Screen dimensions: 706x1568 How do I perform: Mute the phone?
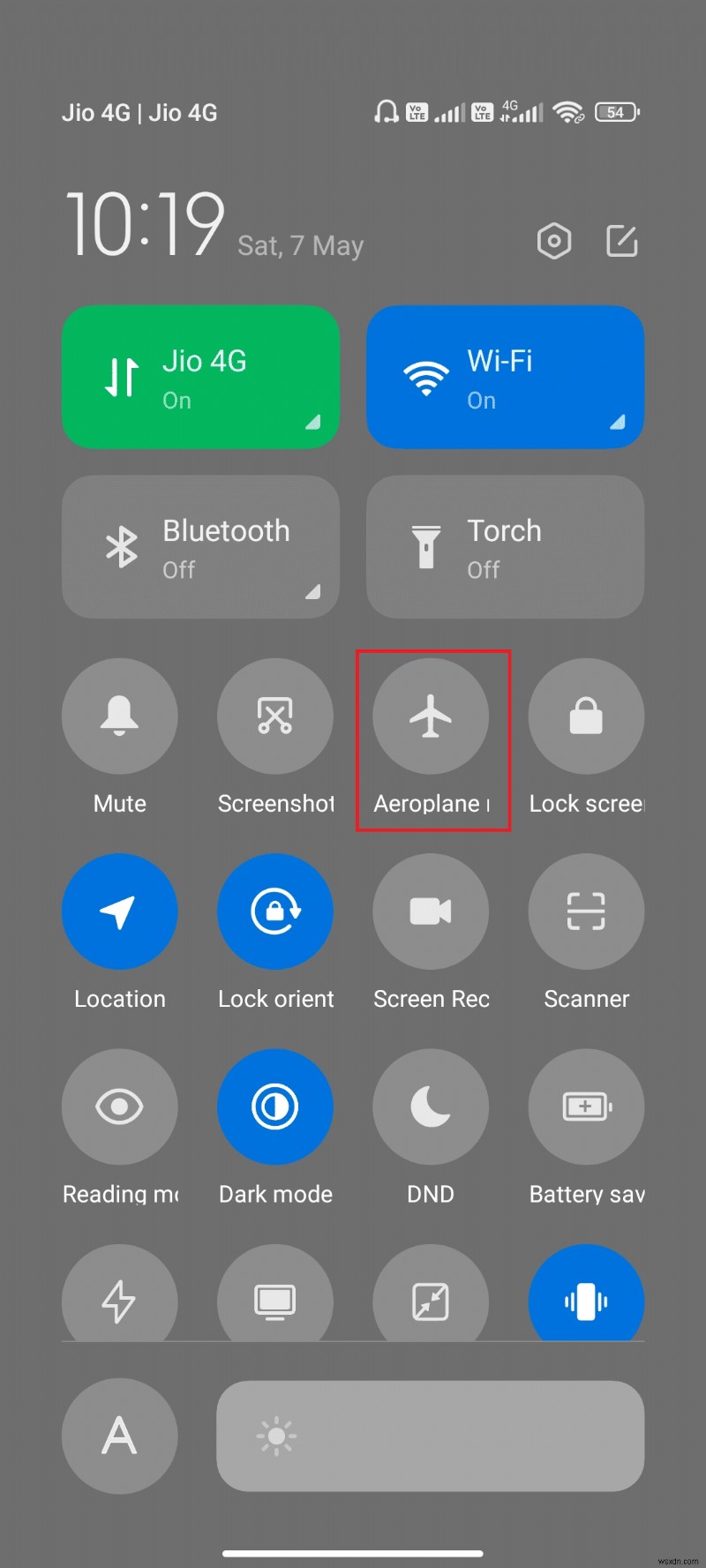tap(120, 716)
